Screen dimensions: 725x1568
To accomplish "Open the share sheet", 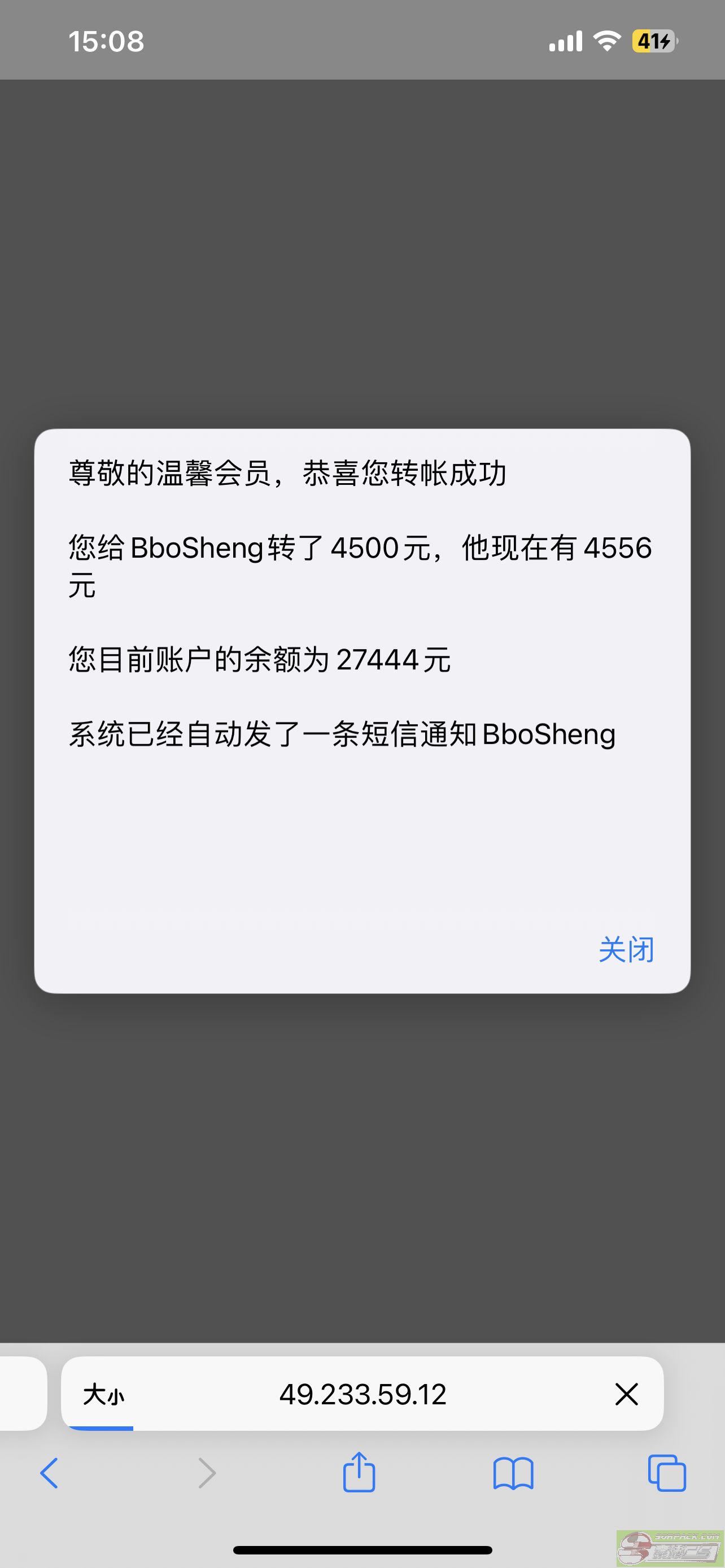I will (x=359, y=1471).
